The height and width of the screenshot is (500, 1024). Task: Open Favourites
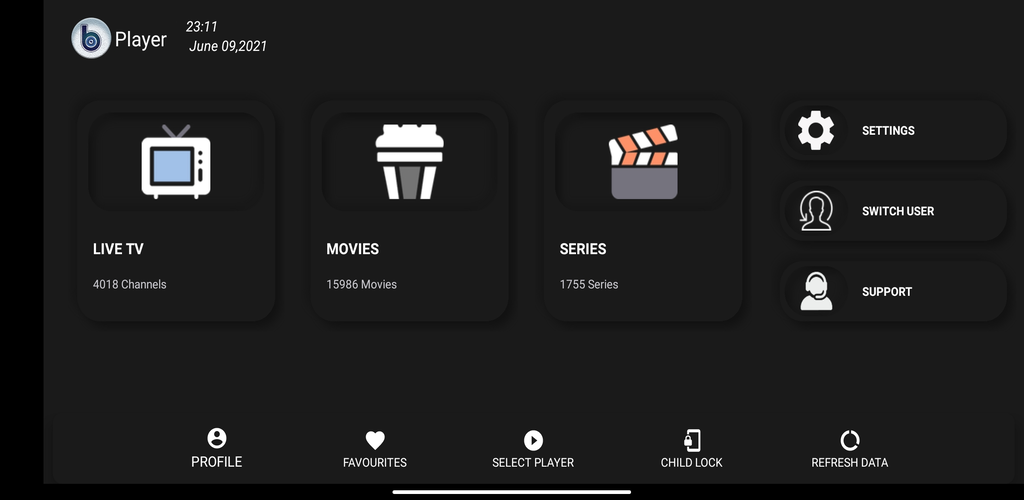[375, 450]
